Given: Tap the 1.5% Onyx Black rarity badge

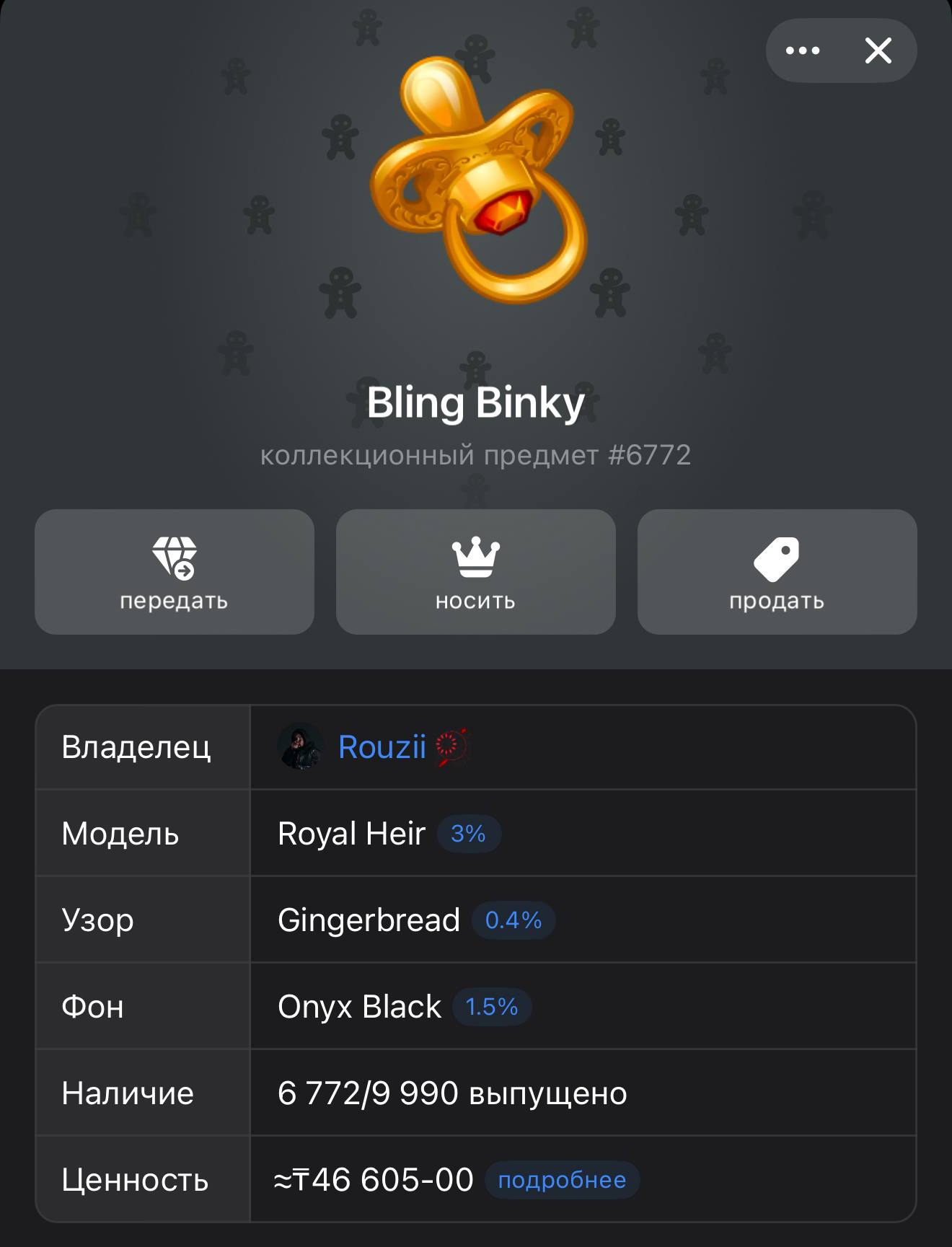Looking at the screenshot, I should pyautogui.click(x=492, y=1007).
